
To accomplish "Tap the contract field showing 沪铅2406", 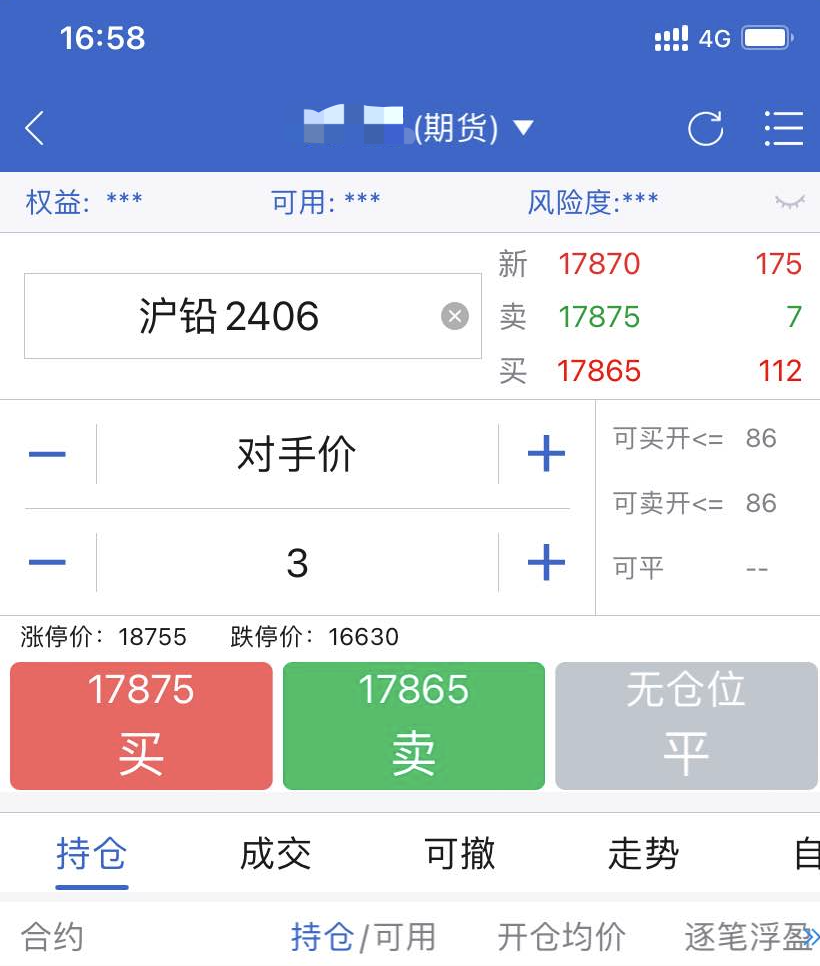I will pyautogui.click(x=230, y=317).
